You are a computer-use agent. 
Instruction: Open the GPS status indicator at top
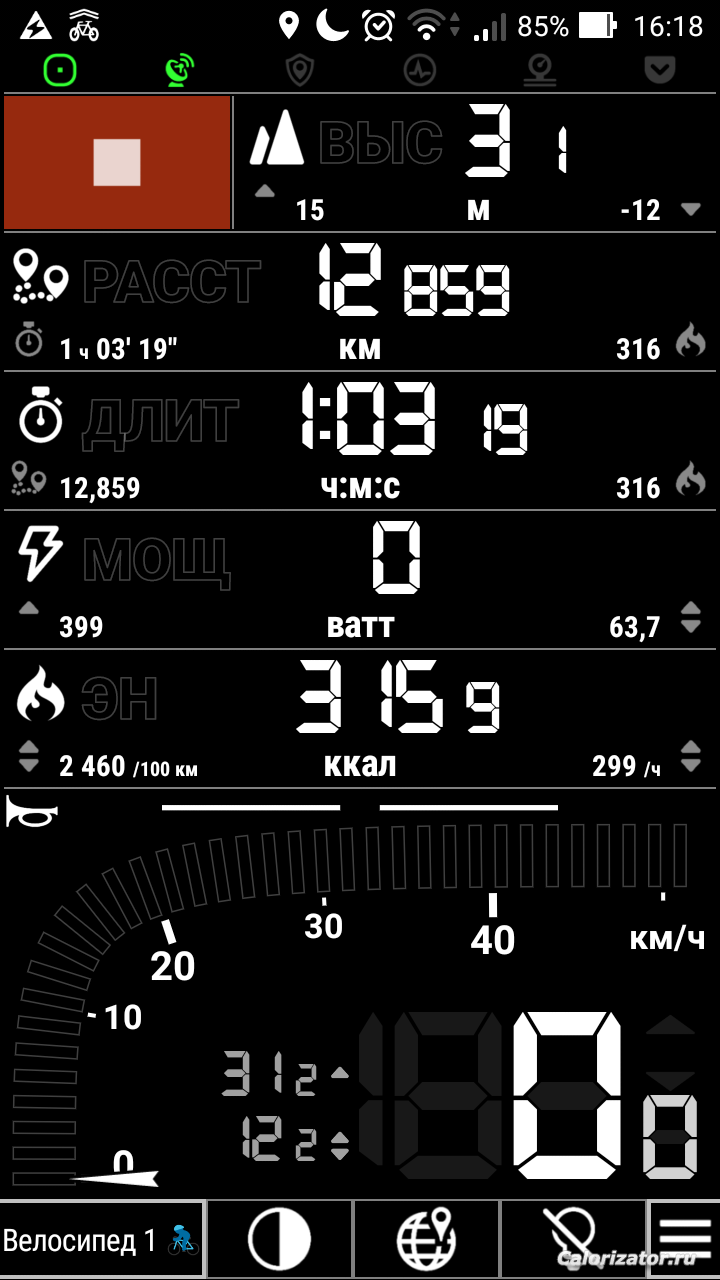point(61,70)
